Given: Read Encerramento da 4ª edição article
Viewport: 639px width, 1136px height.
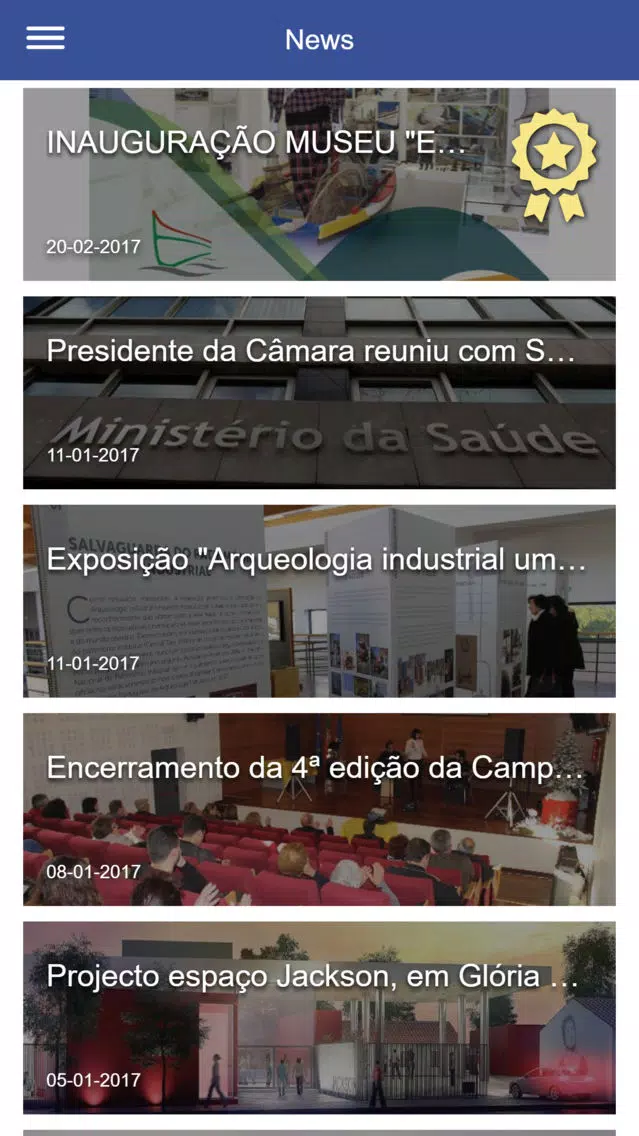Looking at the screenshot, I should click(320, 809).
